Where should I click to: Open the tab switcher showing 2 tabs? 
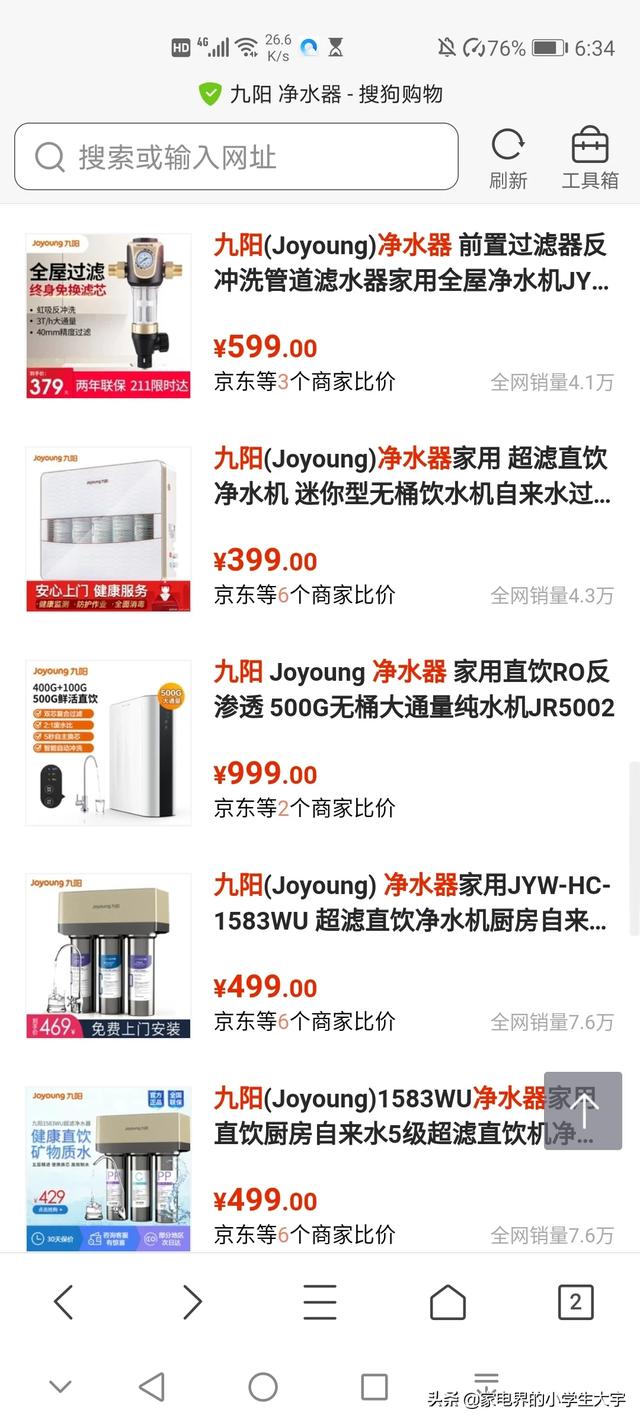[x=575, y=1302]
